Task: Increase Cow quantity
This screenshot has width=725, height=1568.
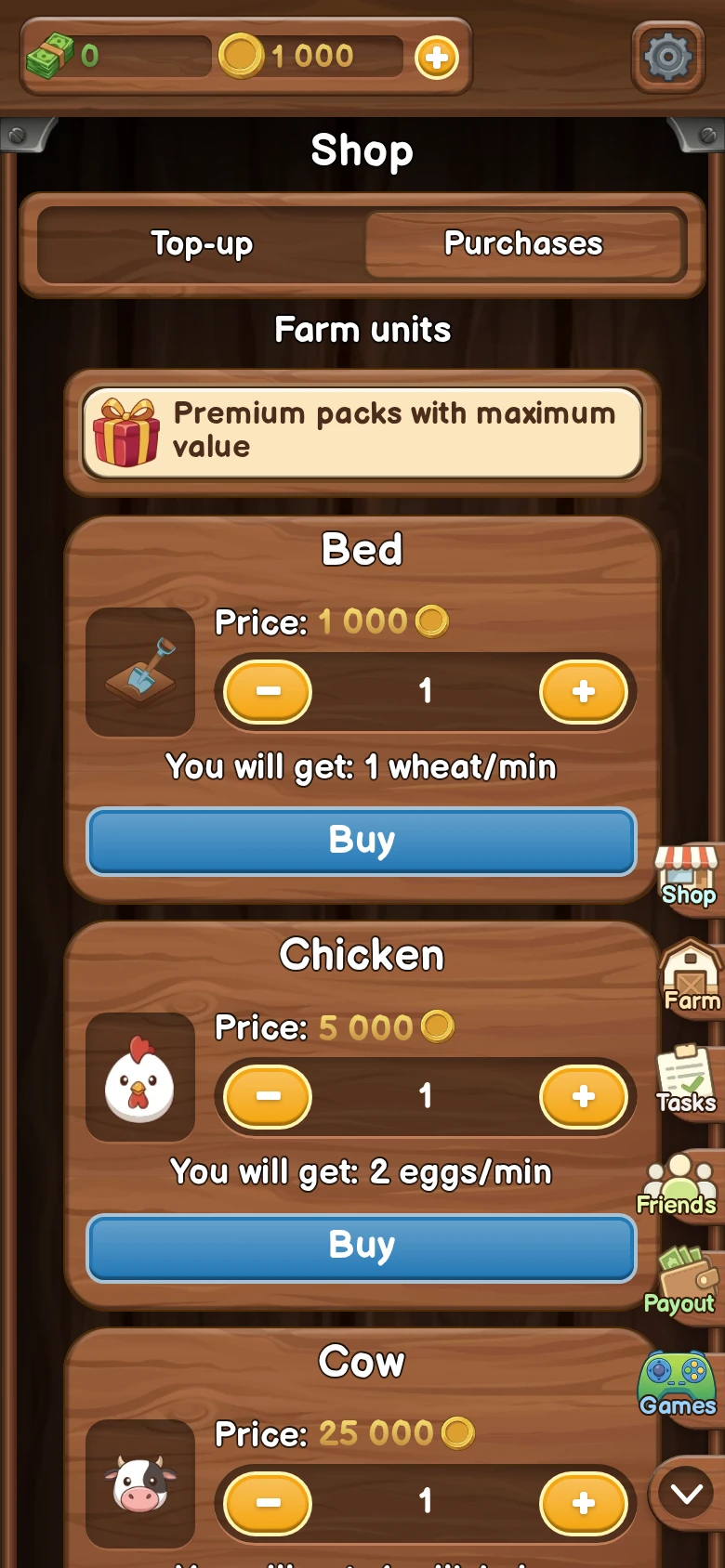Action: click(584, 1504)
